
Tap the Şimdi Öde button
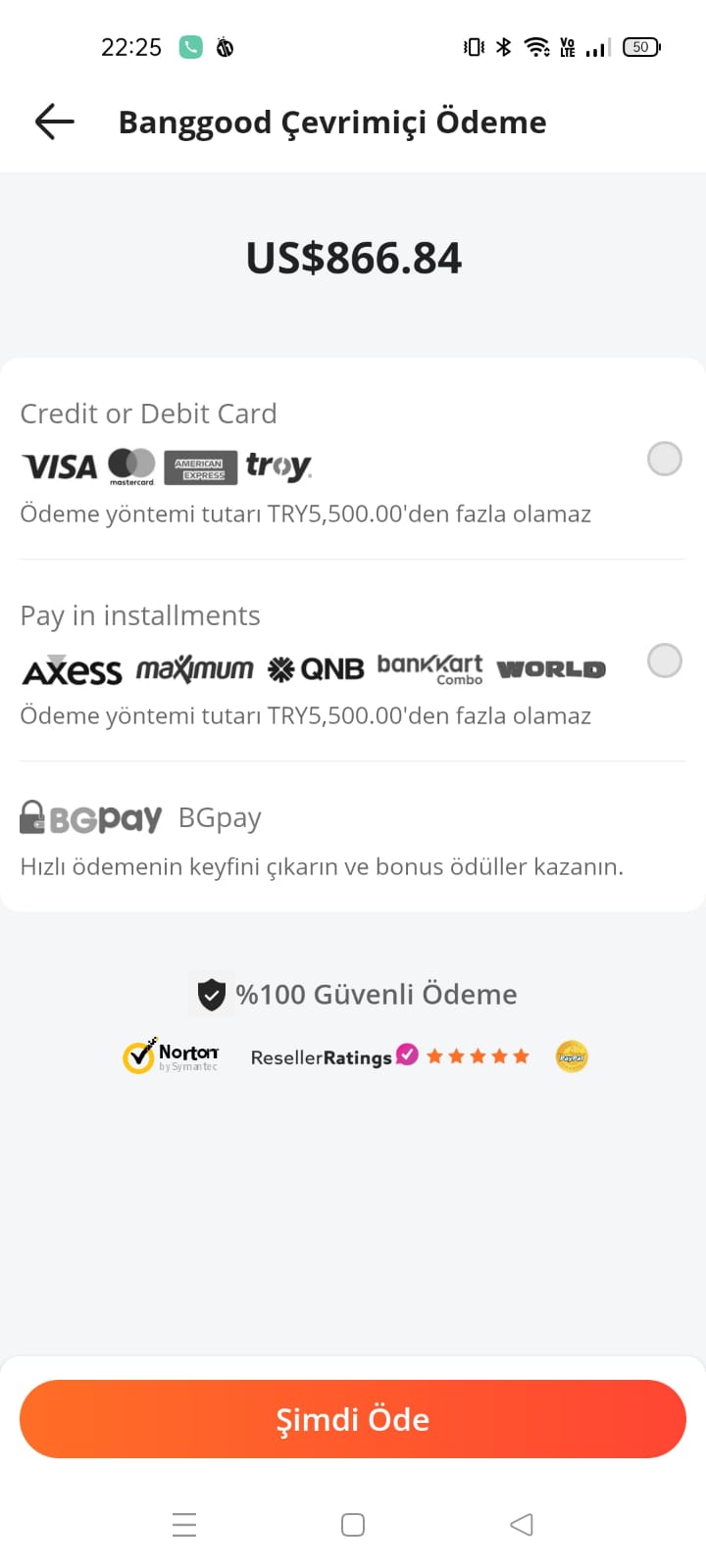(x=353, y=1419)
